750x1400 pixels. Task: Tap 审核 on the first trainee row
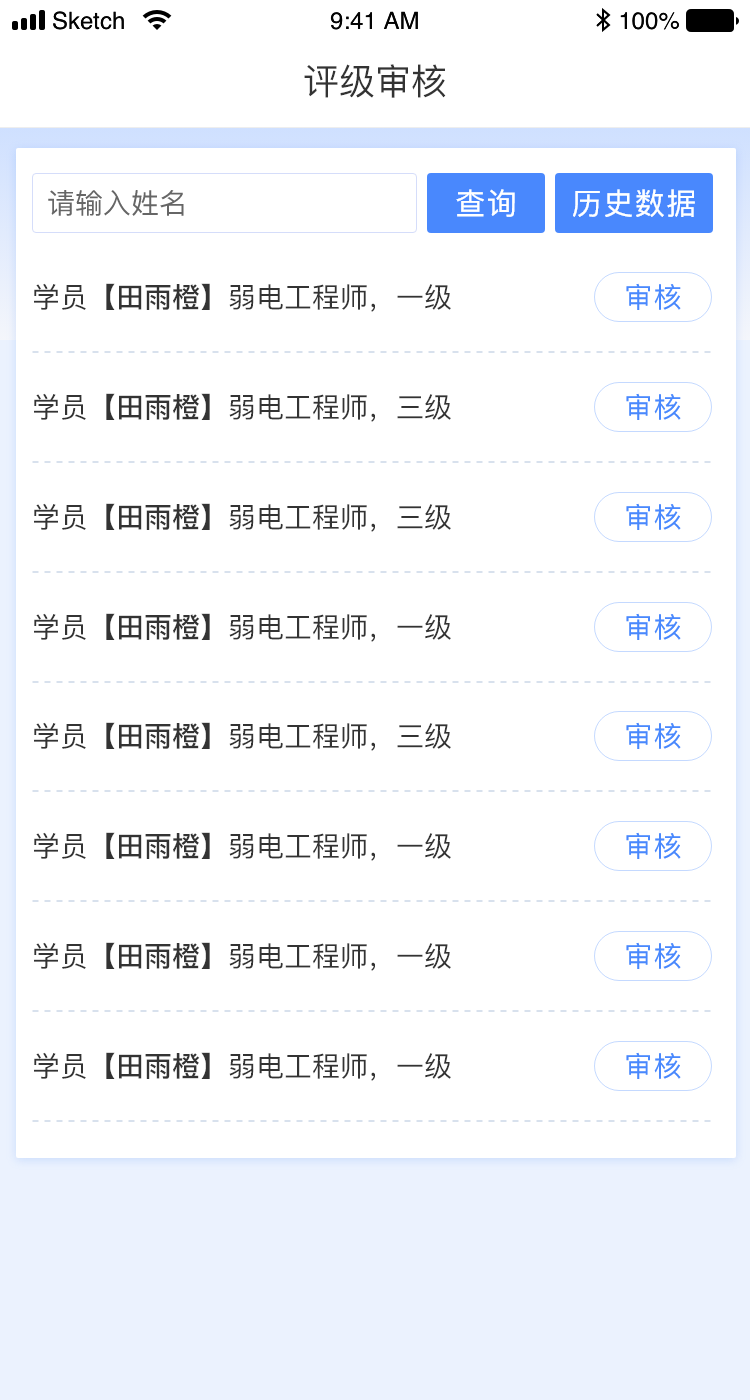(653, 297)
